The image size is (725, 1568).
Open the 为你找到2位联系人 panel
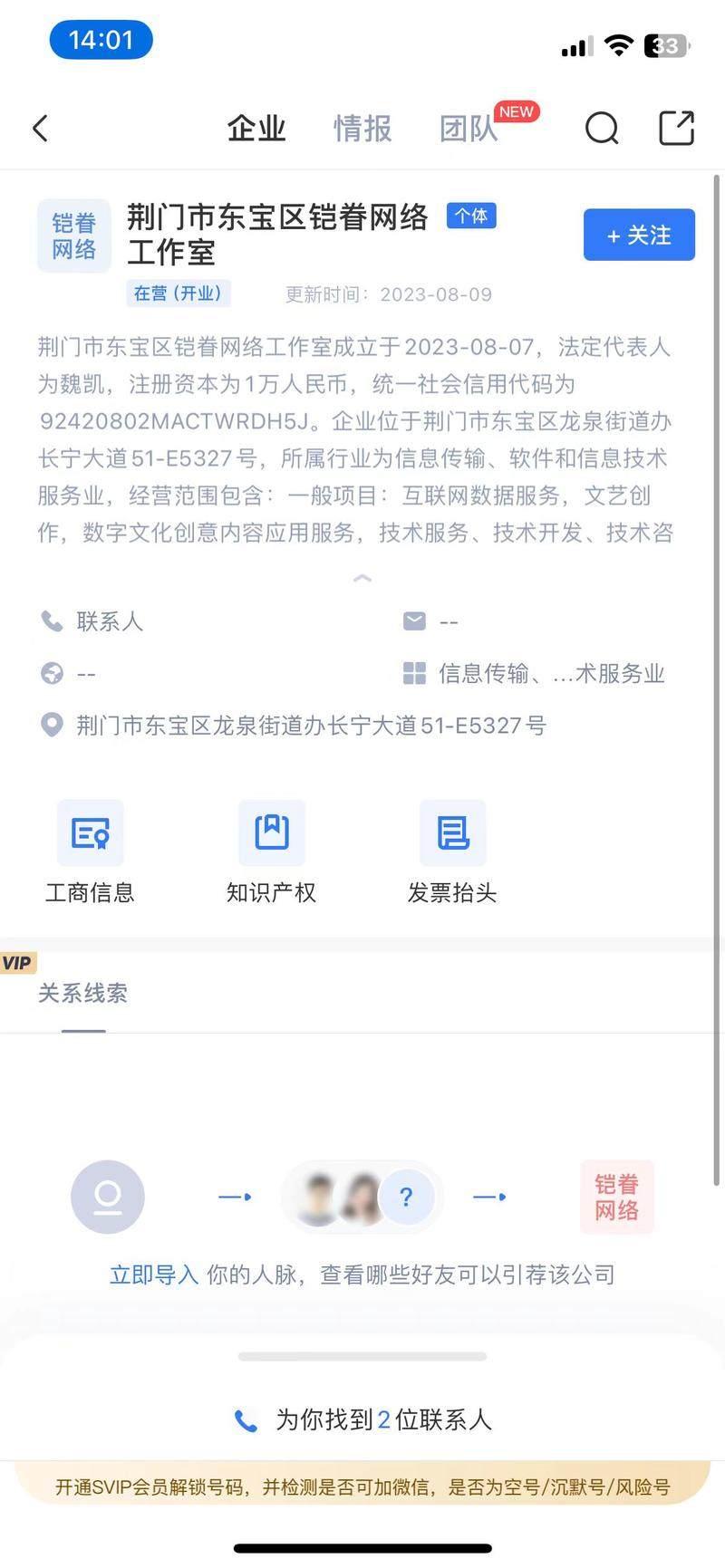[362, 1419]
